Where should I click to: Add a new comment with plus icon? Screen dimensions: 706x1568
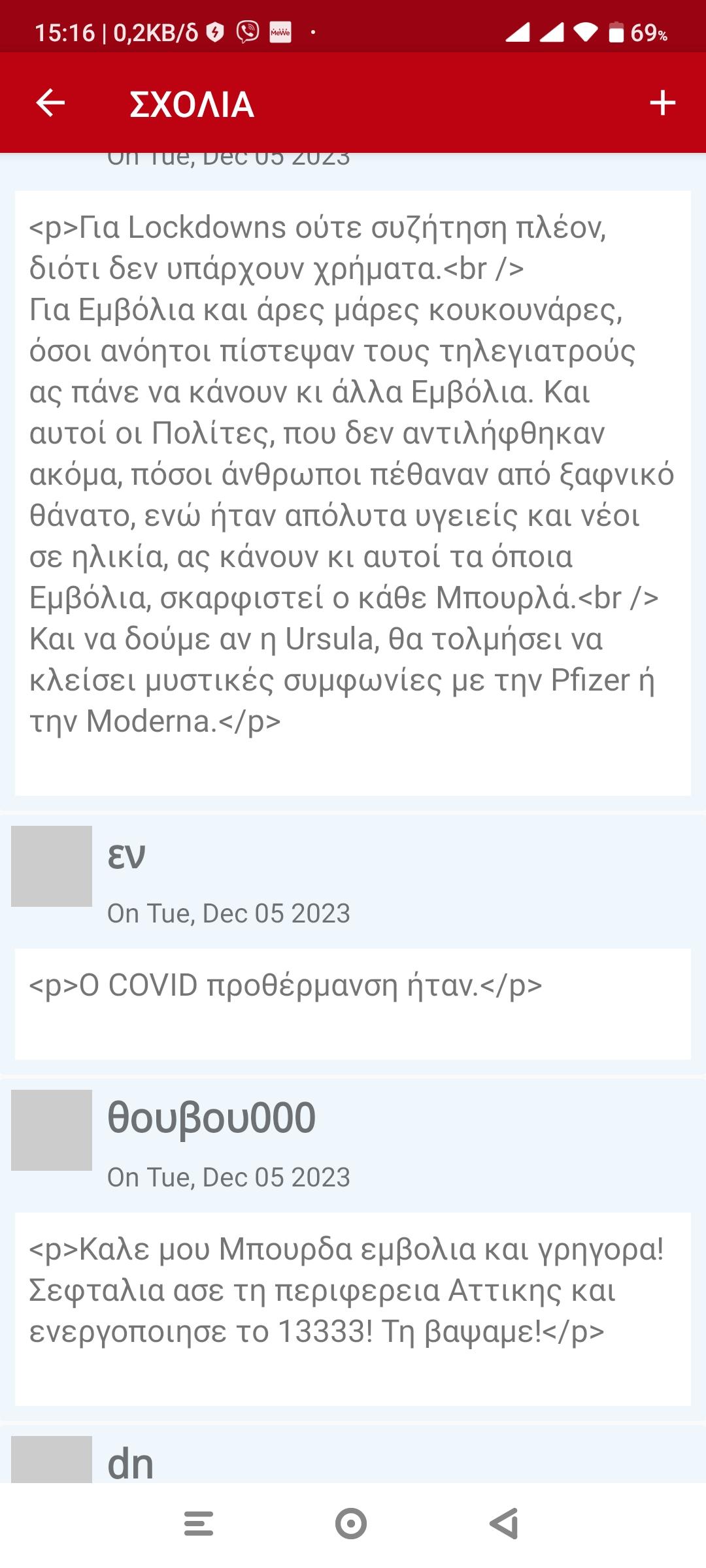662,103
